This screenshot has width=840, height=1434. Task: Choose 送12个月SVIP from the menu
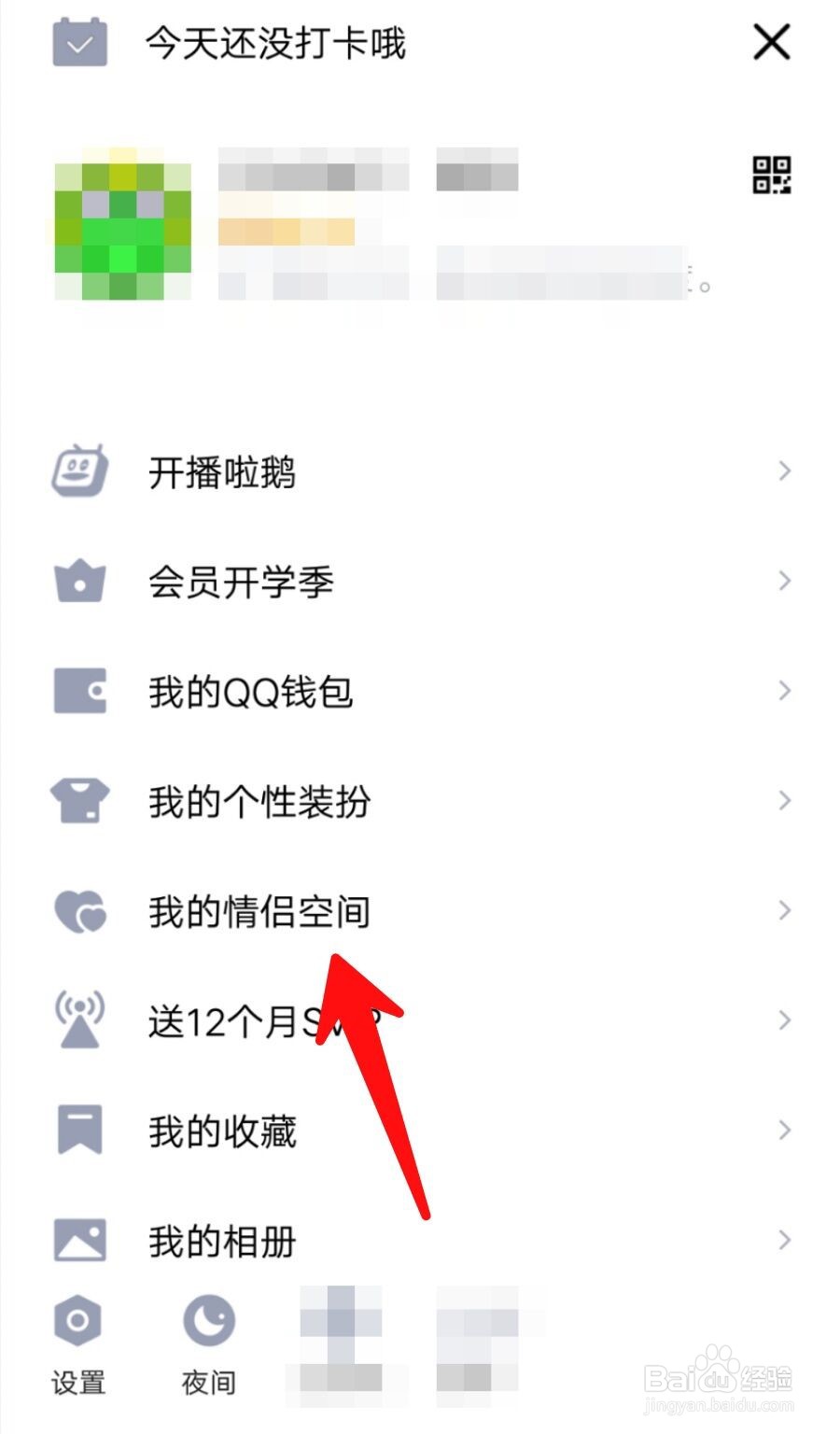tap(261, 1019)
